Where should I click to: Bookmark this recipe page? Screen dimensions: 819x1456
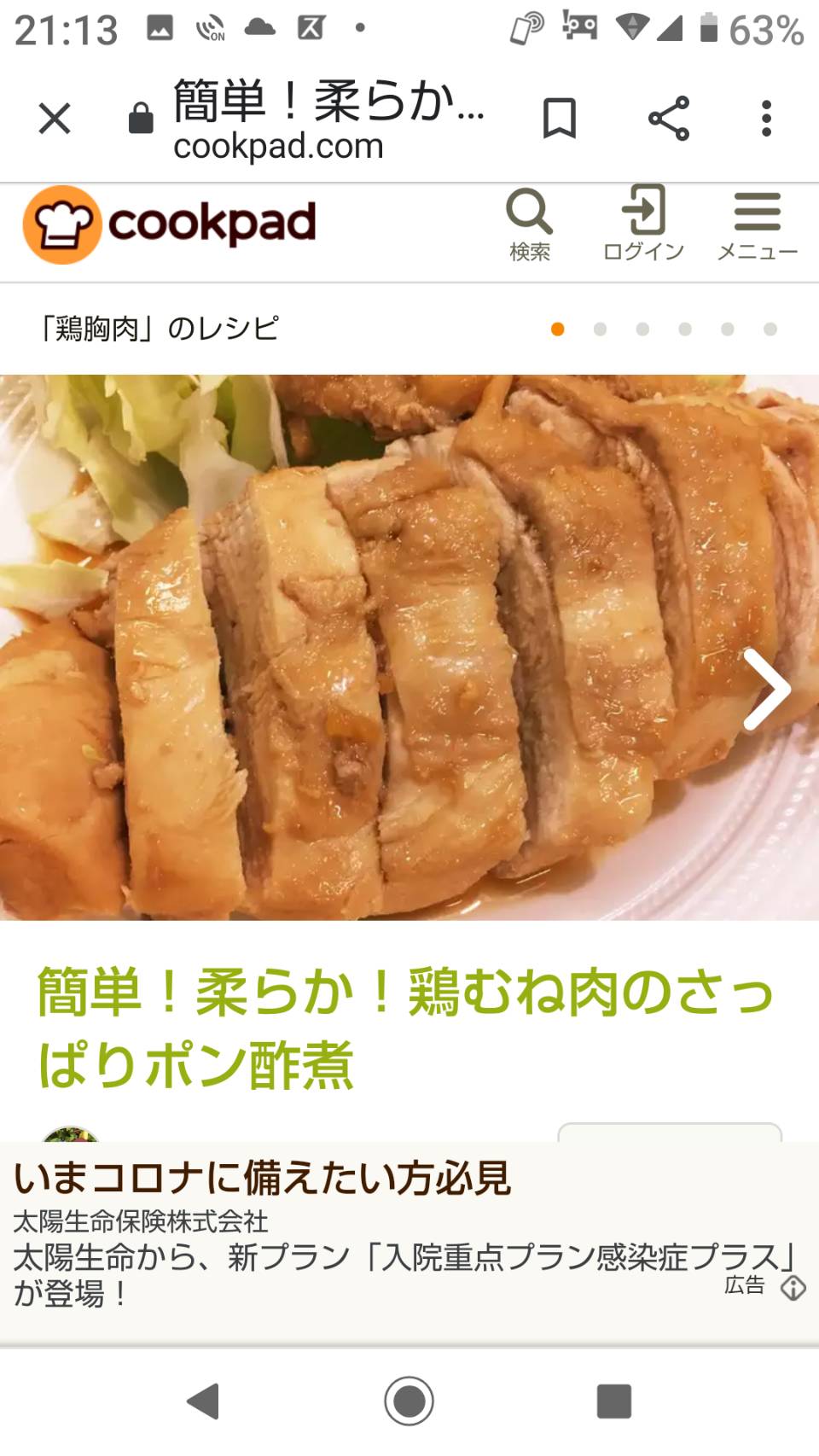pyautogui.click(x=560, y=118)
